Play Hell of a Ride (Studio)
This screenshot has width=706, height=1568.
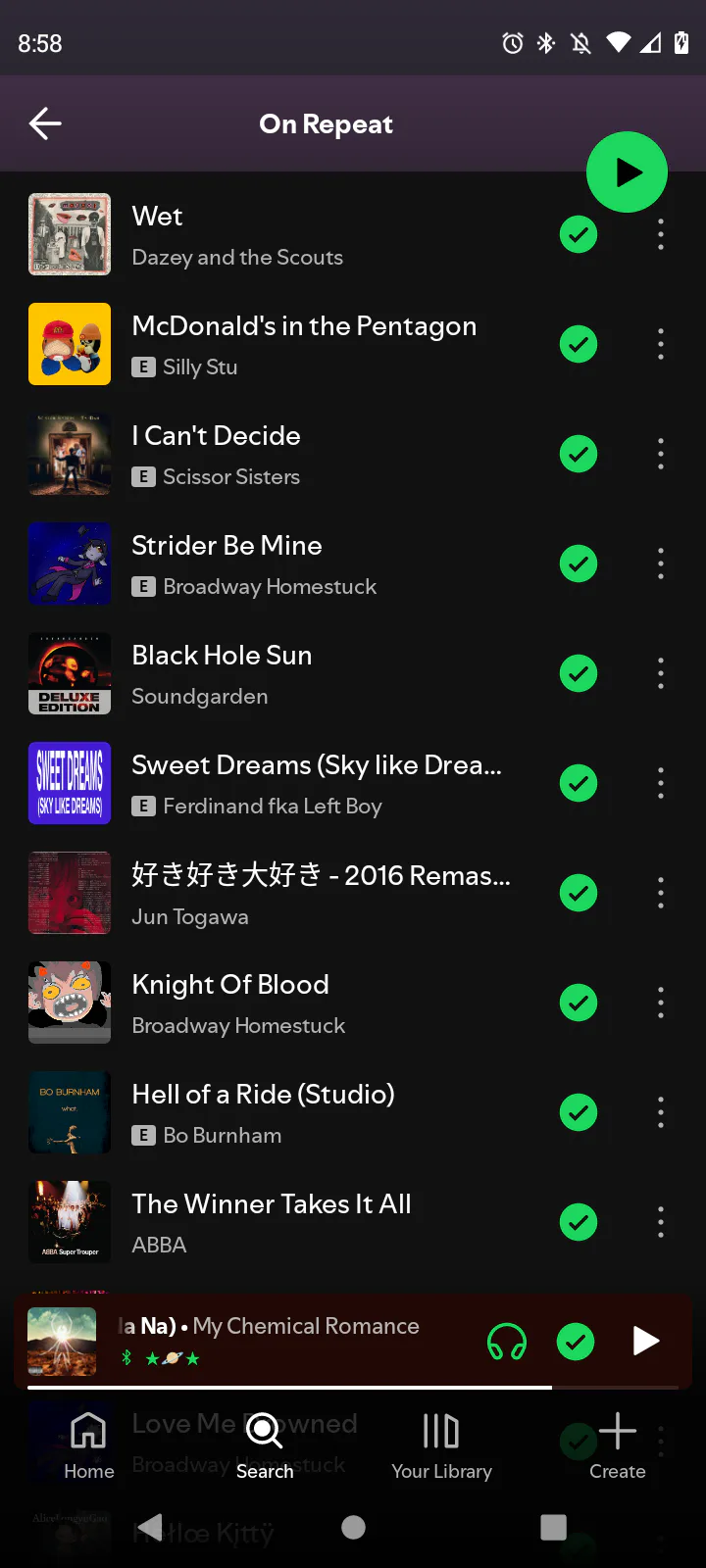click(x=294, y=1113)
